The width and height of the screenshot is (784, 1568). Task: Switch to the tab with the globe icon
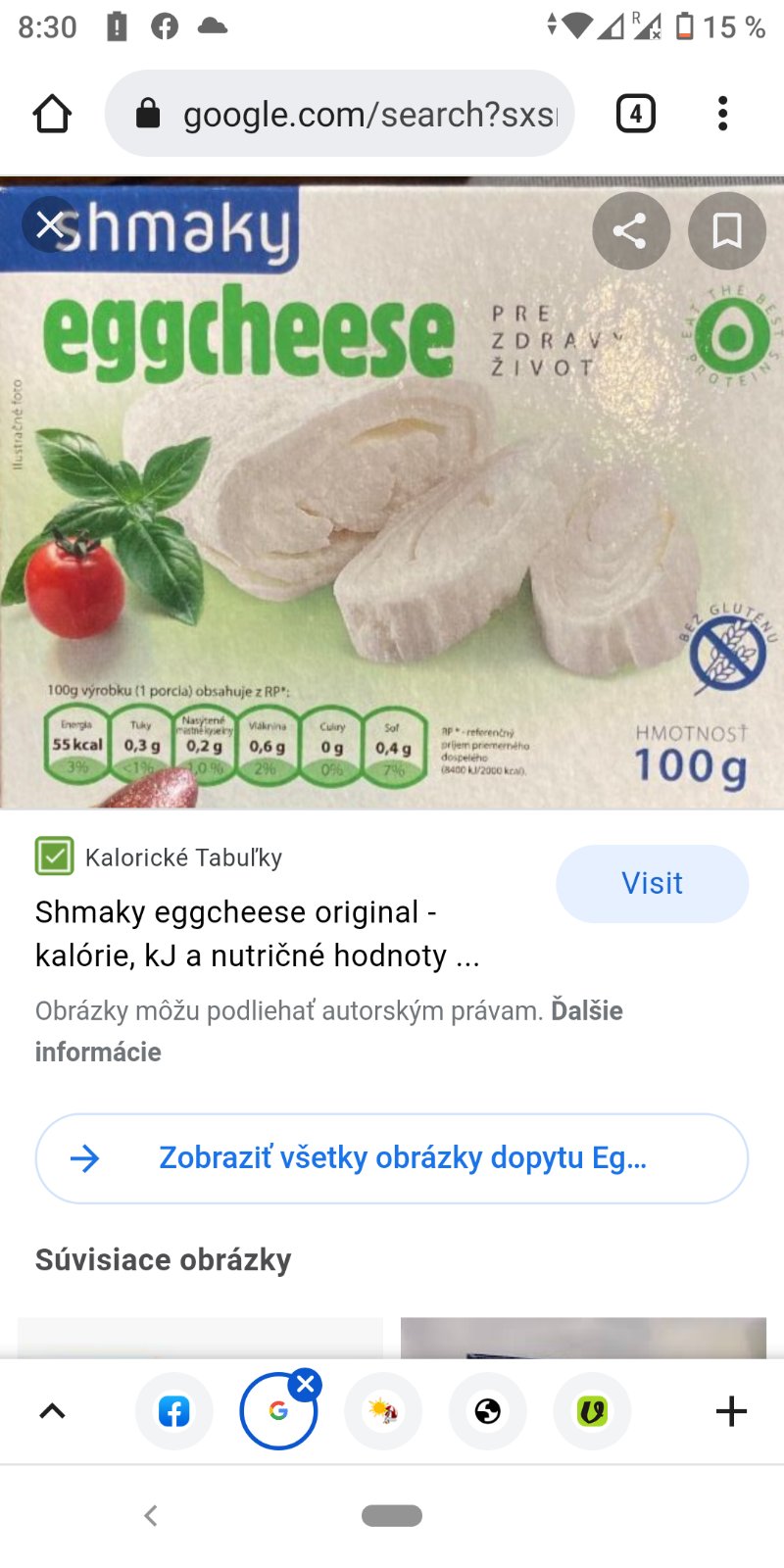(487, 1411)
